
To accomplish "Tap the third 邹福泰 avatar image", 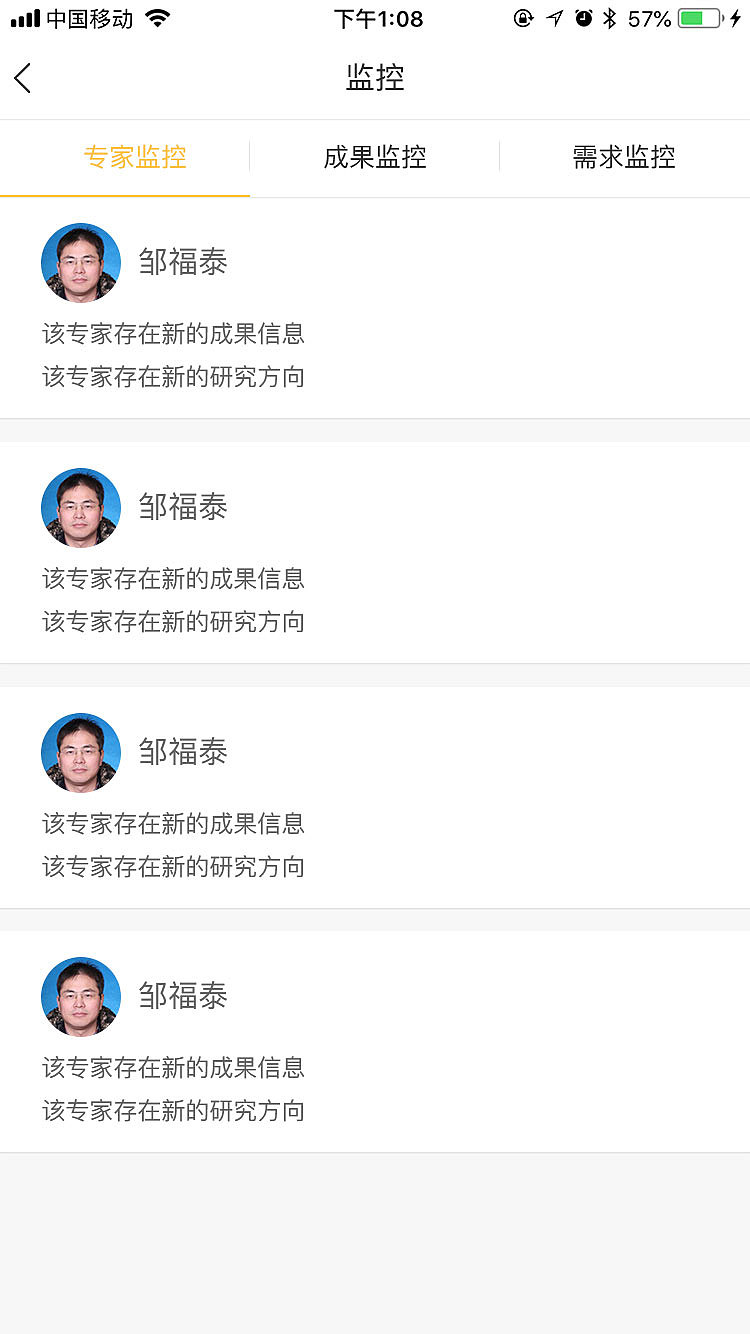I will [80, 752].
